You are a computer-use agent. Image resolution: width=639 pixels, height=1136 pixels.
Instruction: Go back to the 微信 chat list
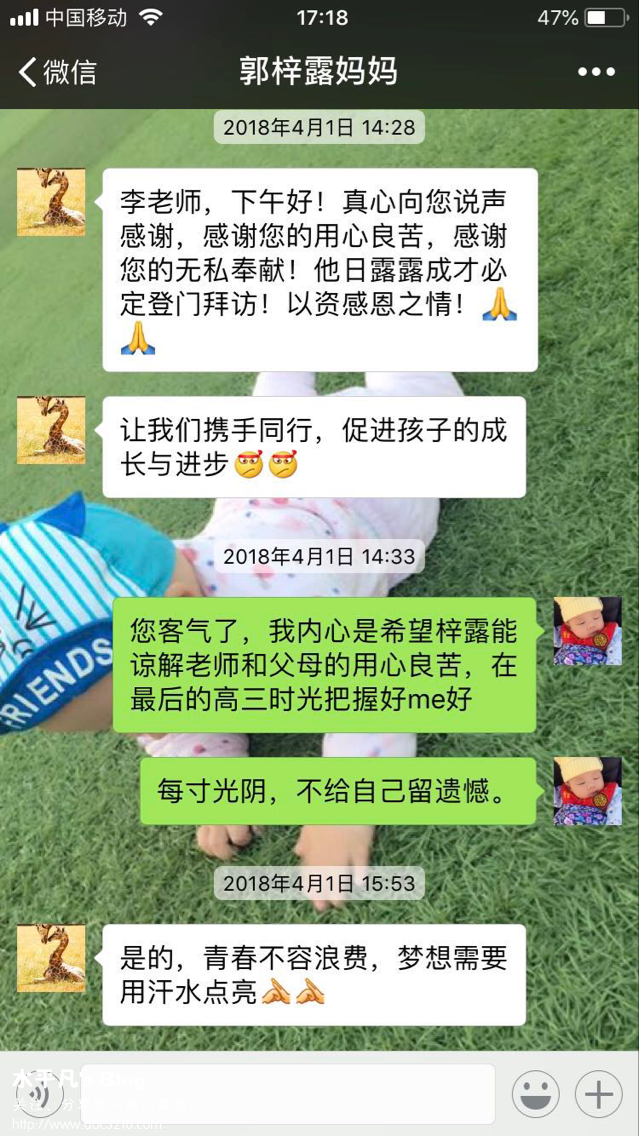pyautogui.click(x=58, y=72)
